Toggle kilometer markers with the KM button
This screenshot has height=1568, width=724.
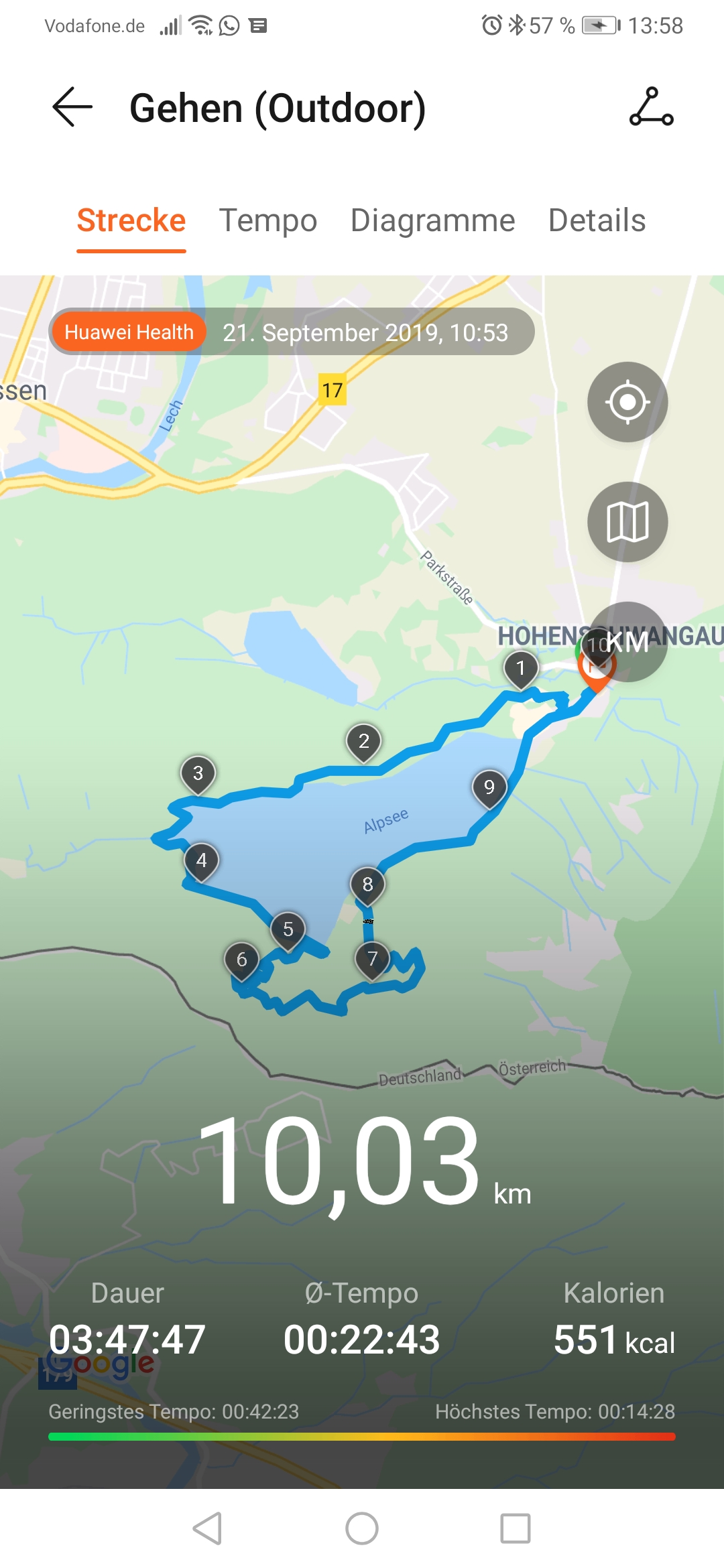click(627, 642)
